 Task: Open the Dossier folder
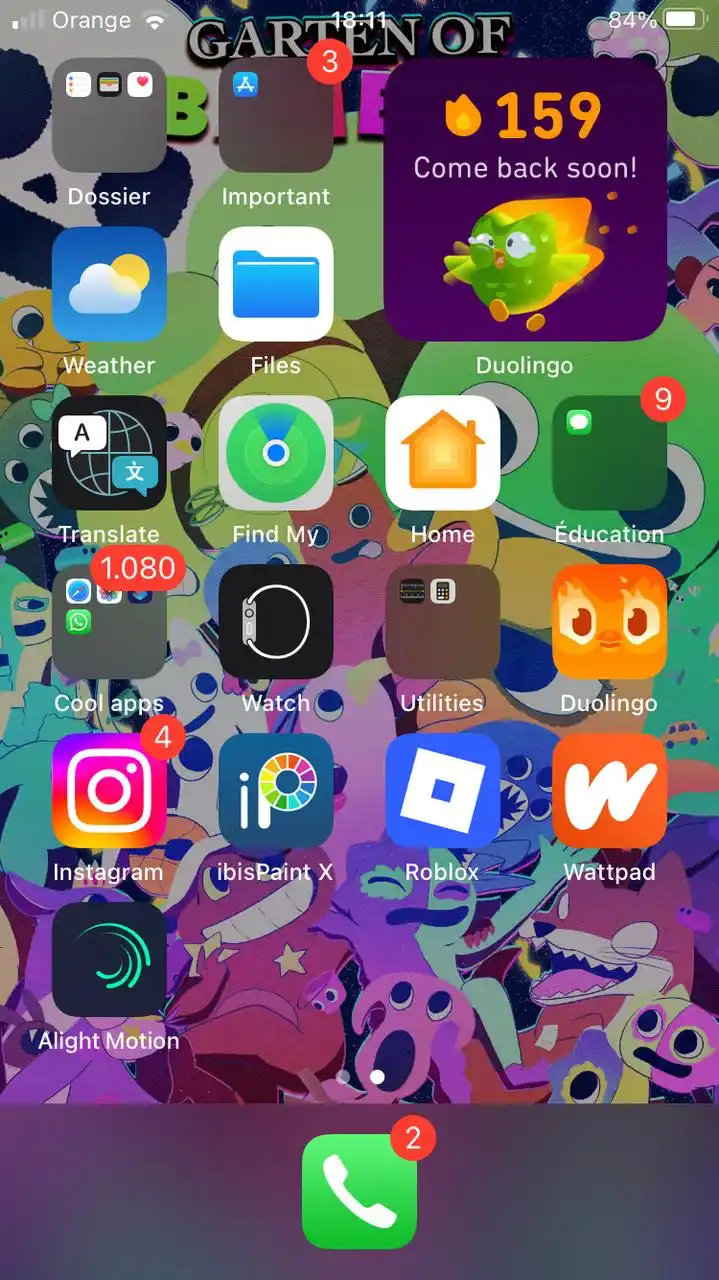109,115
